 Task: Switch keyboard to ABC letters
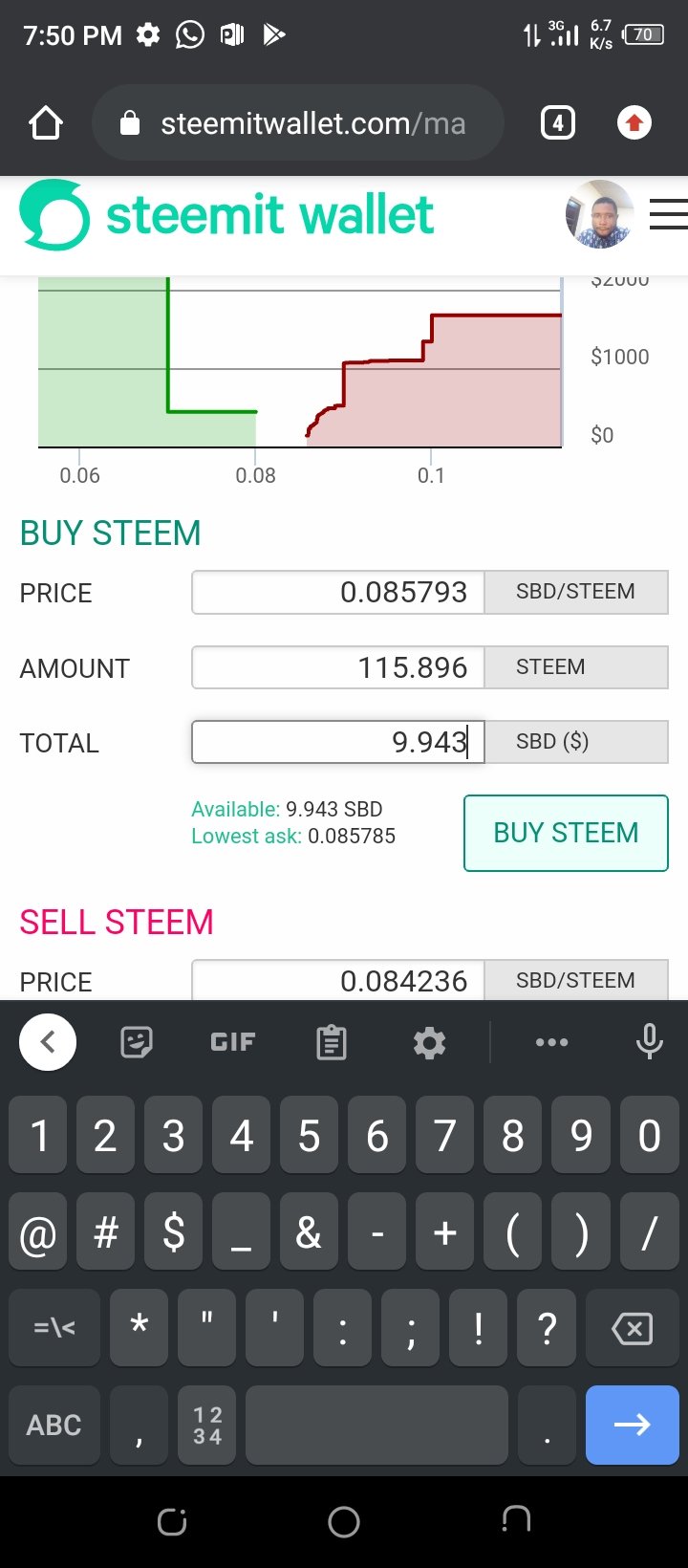click(x=54, y=1425)
